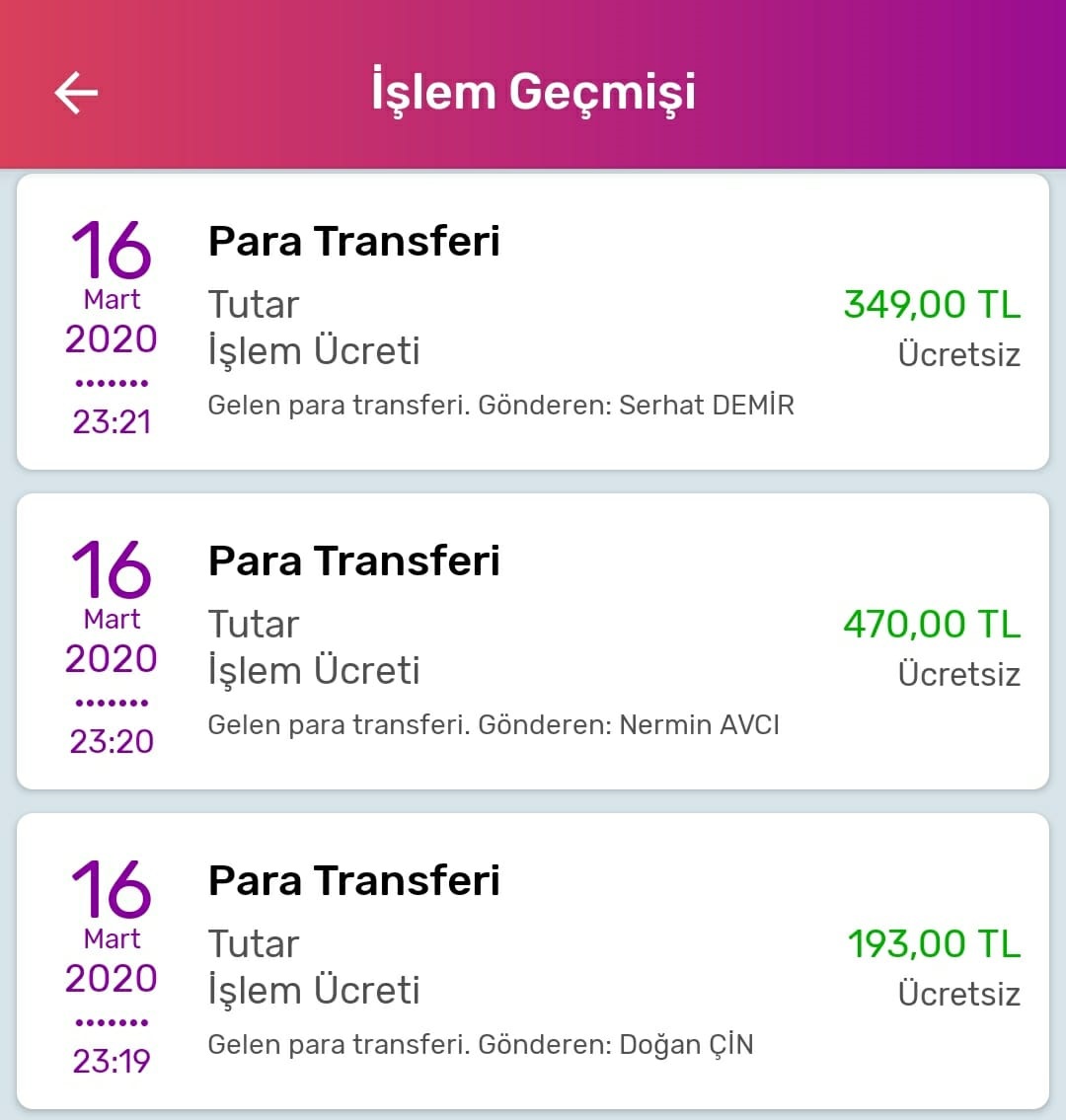The image size is (1066, 1120).
Task: Click the back arrow in the header
Action: coord(76,93)
